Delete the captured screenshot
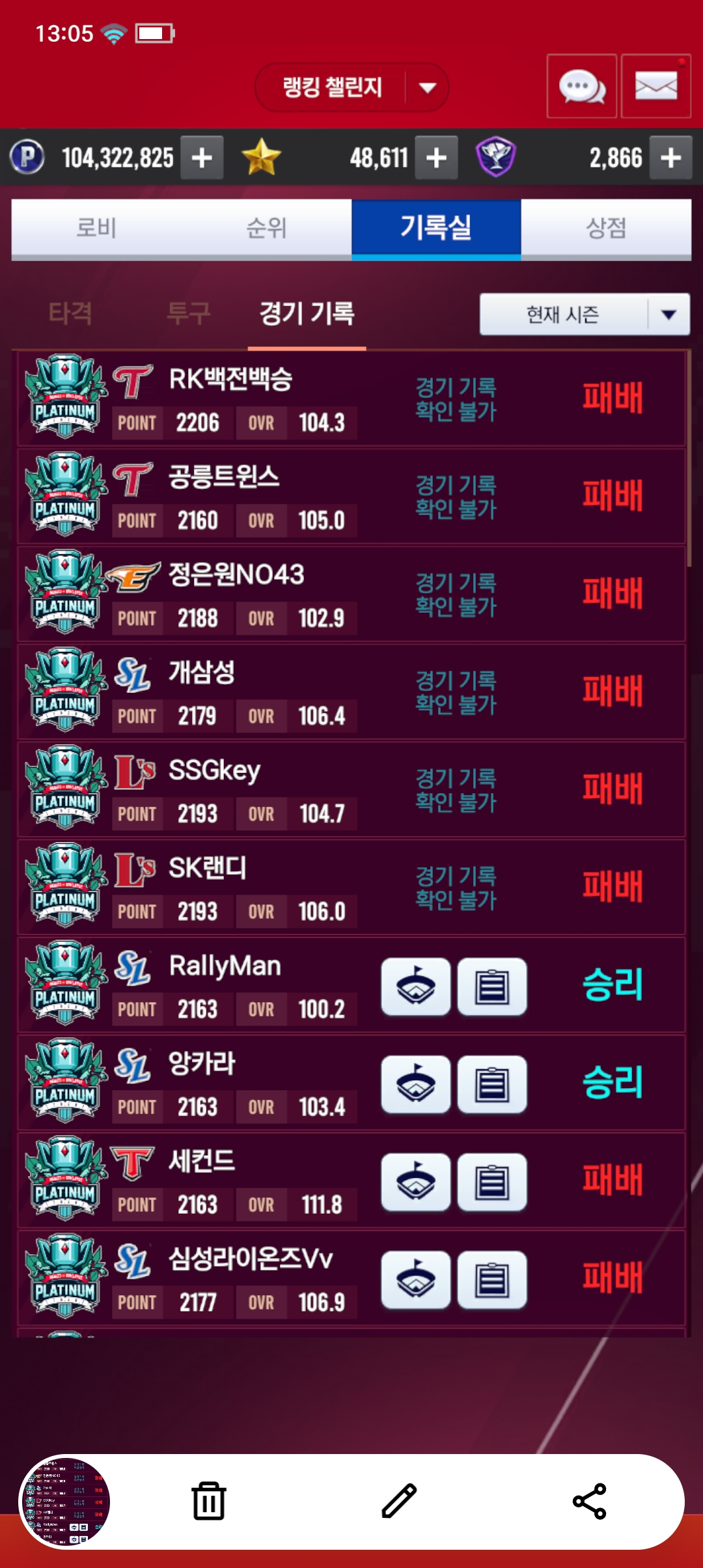Screen dimensions: 703x1568 coord(208,1501)
